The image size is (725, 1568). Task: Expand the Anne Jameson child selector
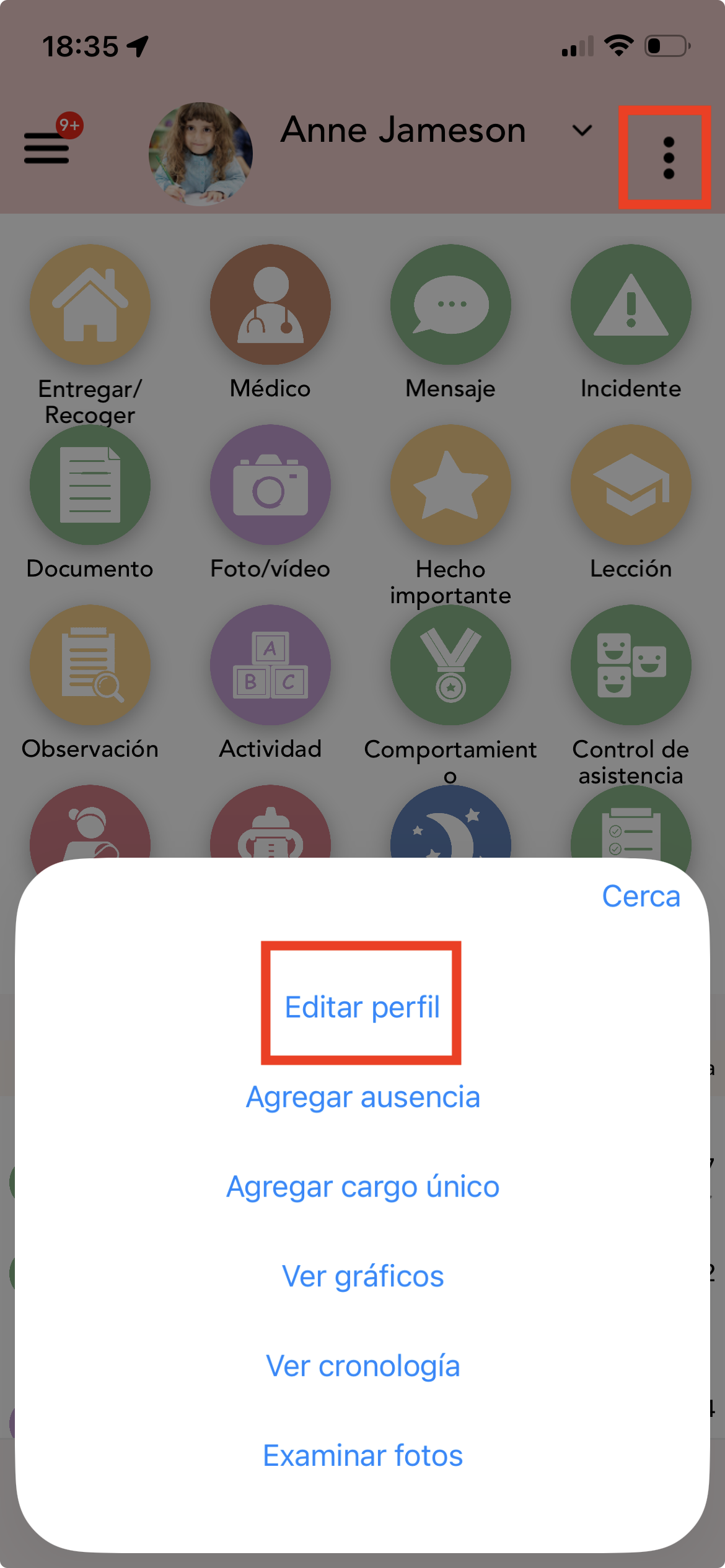[x=582, y=131]
